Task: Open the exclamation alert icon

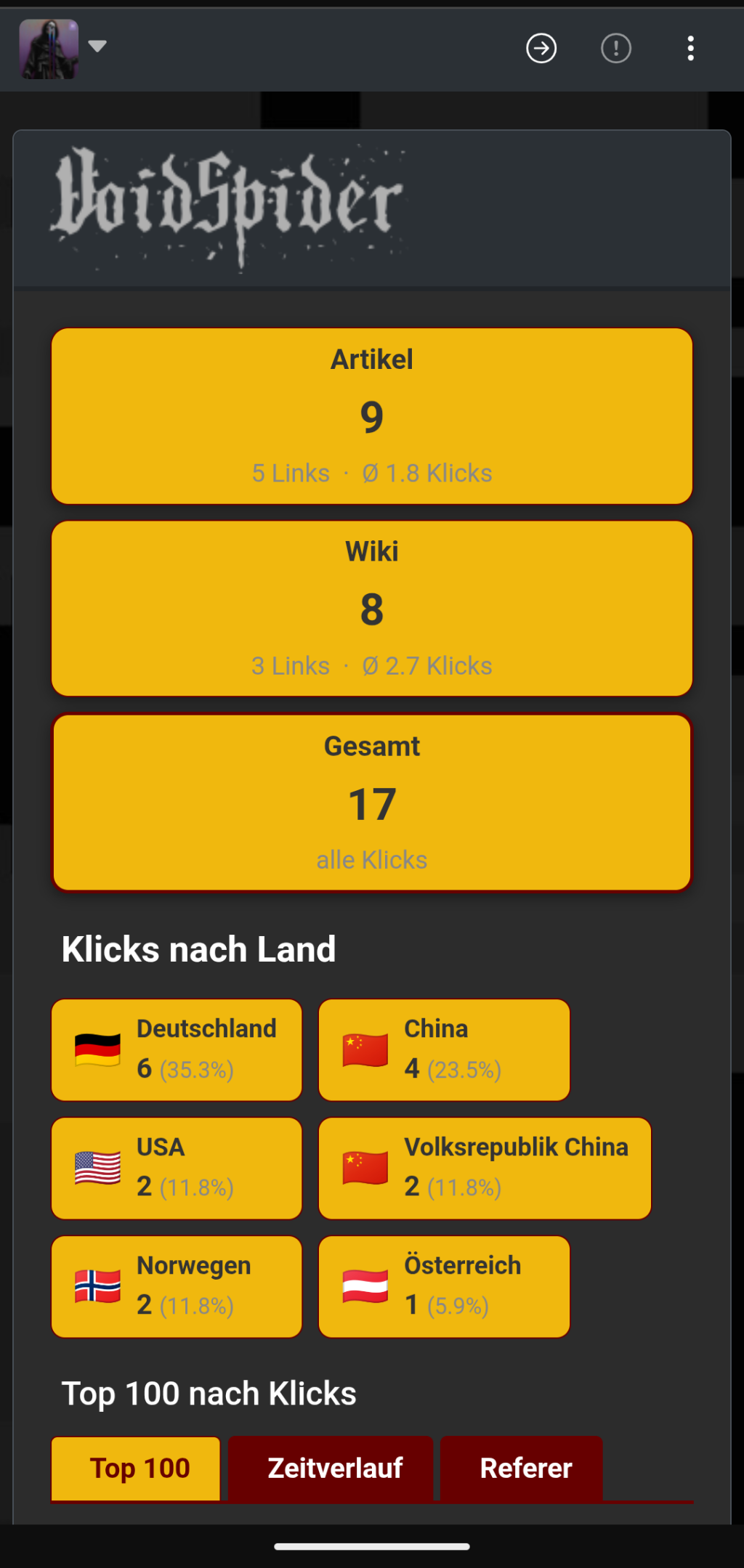Action: 616,49
